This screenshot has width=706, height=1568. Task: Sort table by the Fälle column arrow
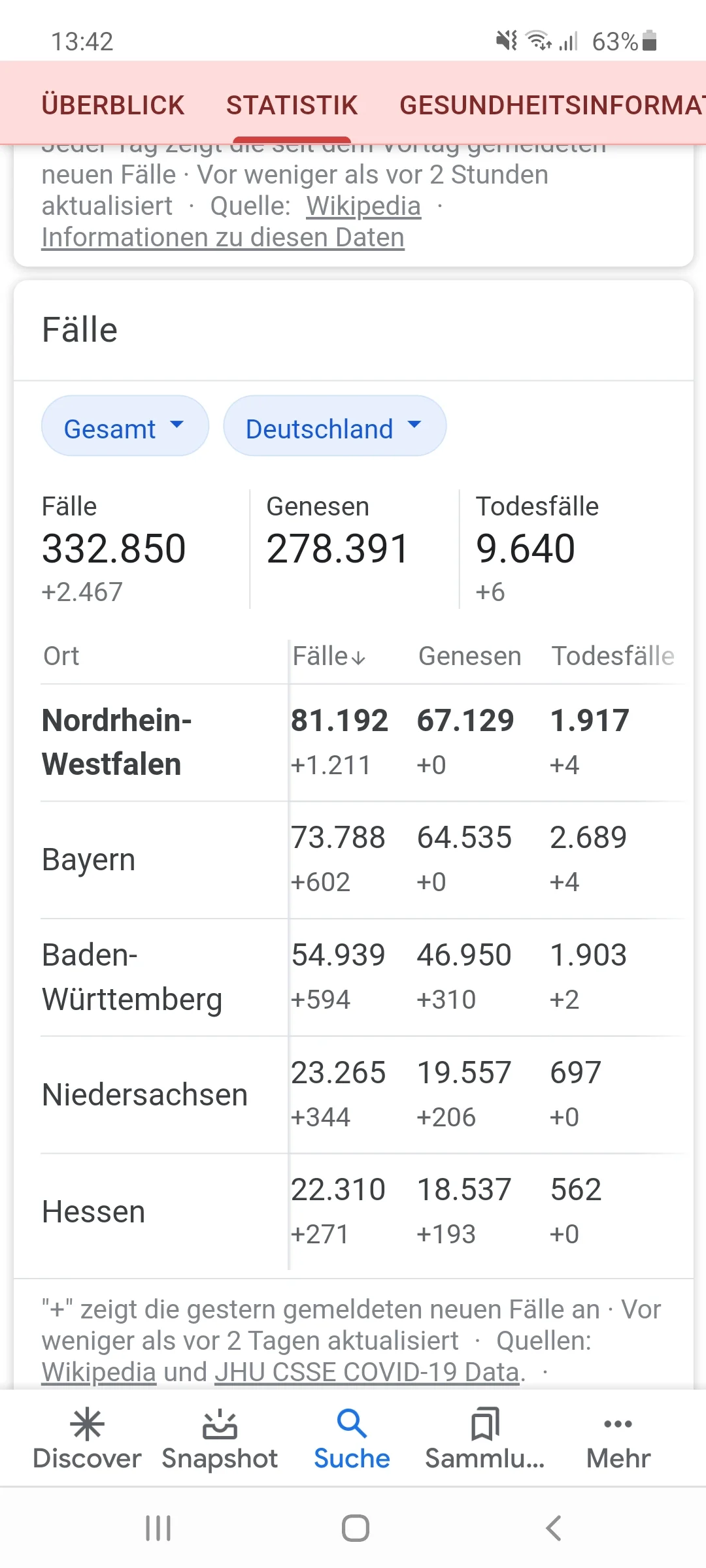click(359, 658)
